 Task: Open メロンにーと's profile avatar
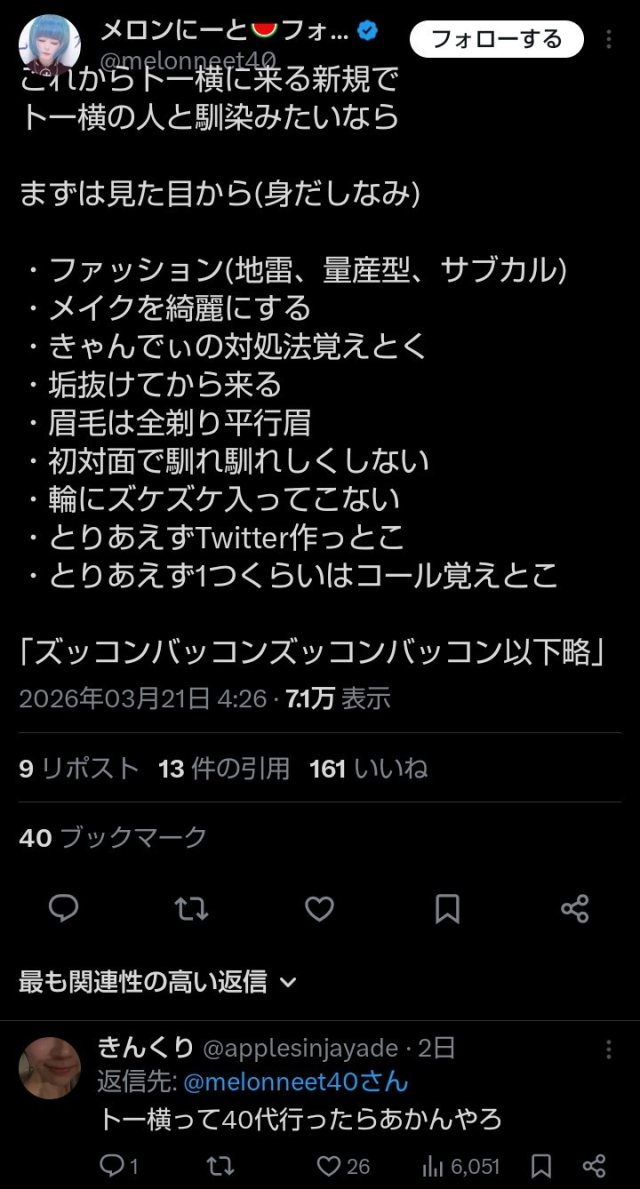50,43
